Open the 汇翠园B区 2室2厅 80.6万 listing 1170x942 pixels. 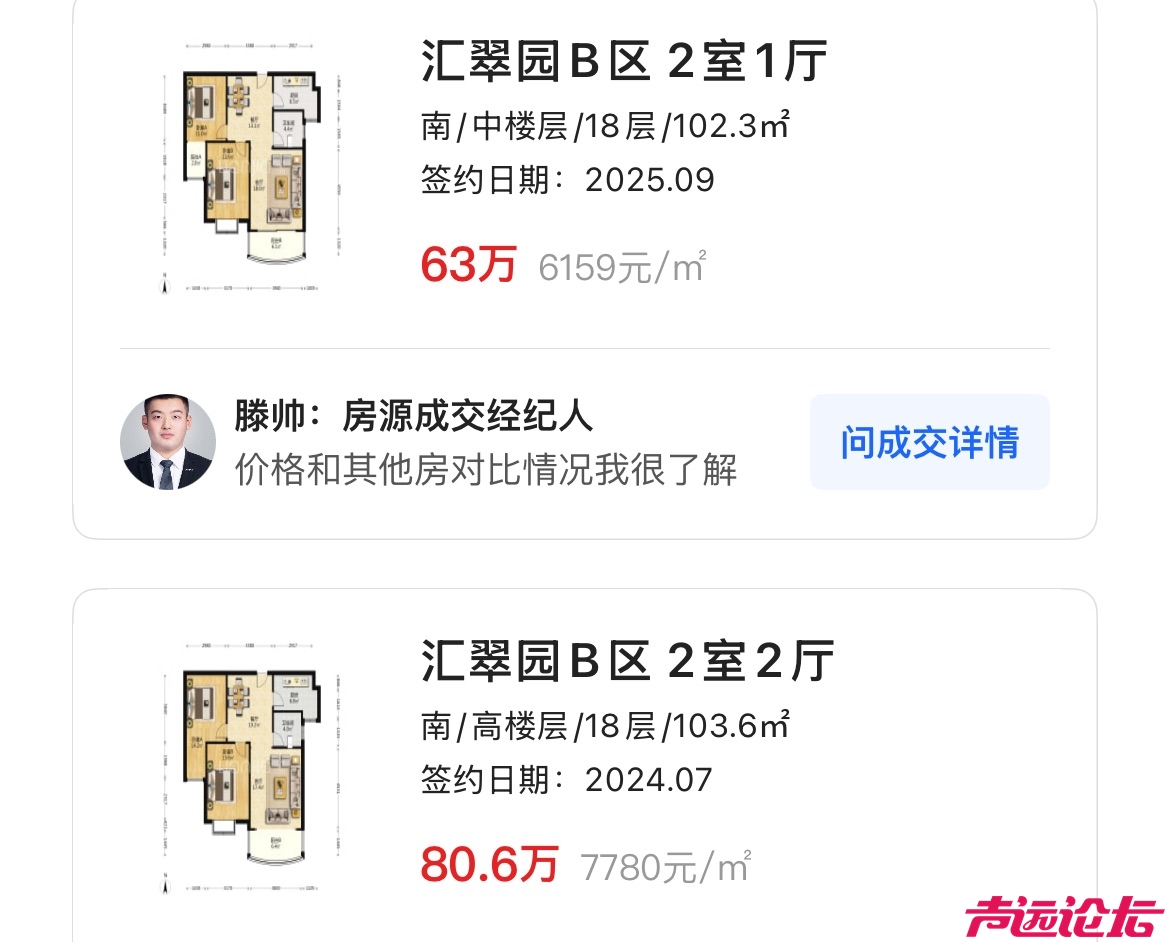[627, 661]
